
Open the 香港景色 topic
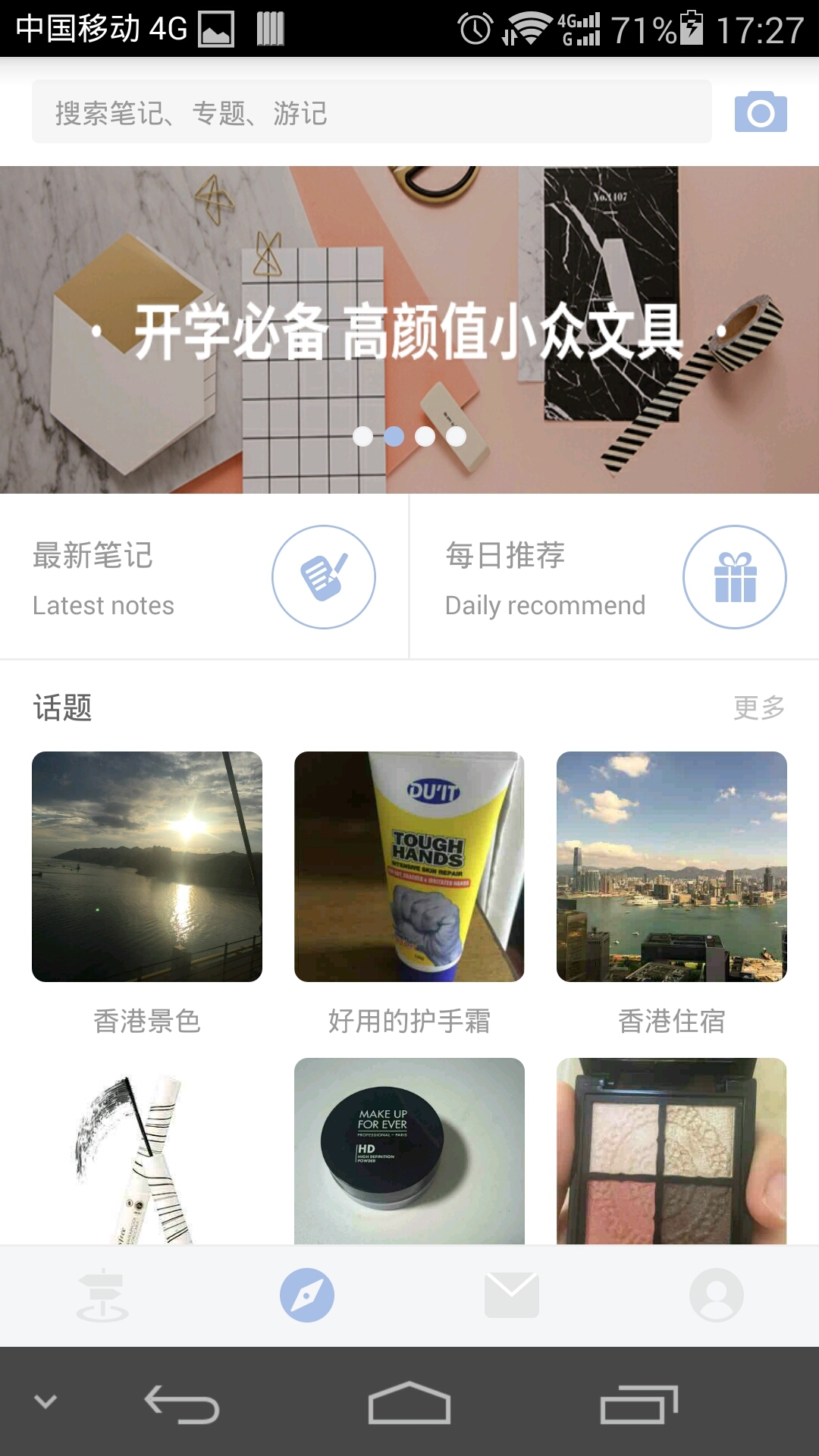147,867
